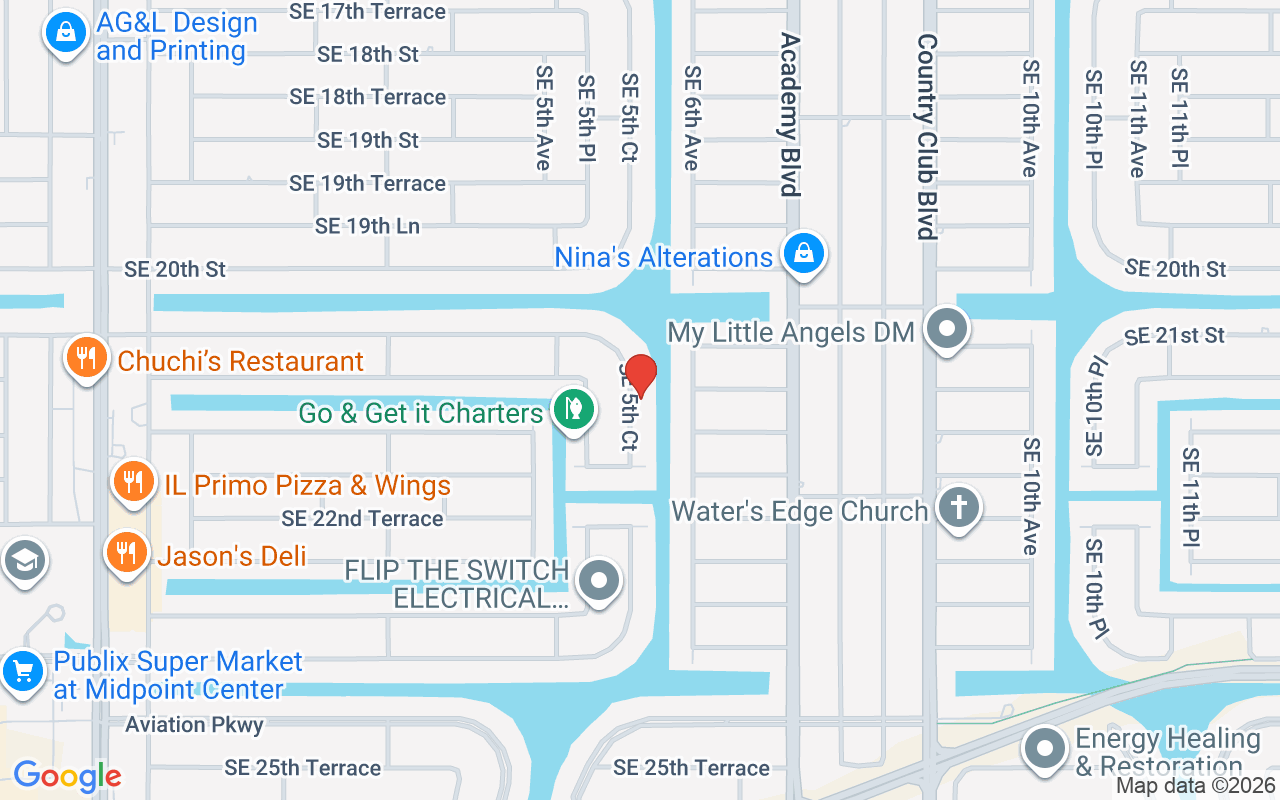The height and width of the screenshot is (800, 1280).
Task: Select My Little Angels DM marker
Action: point(946,329)
